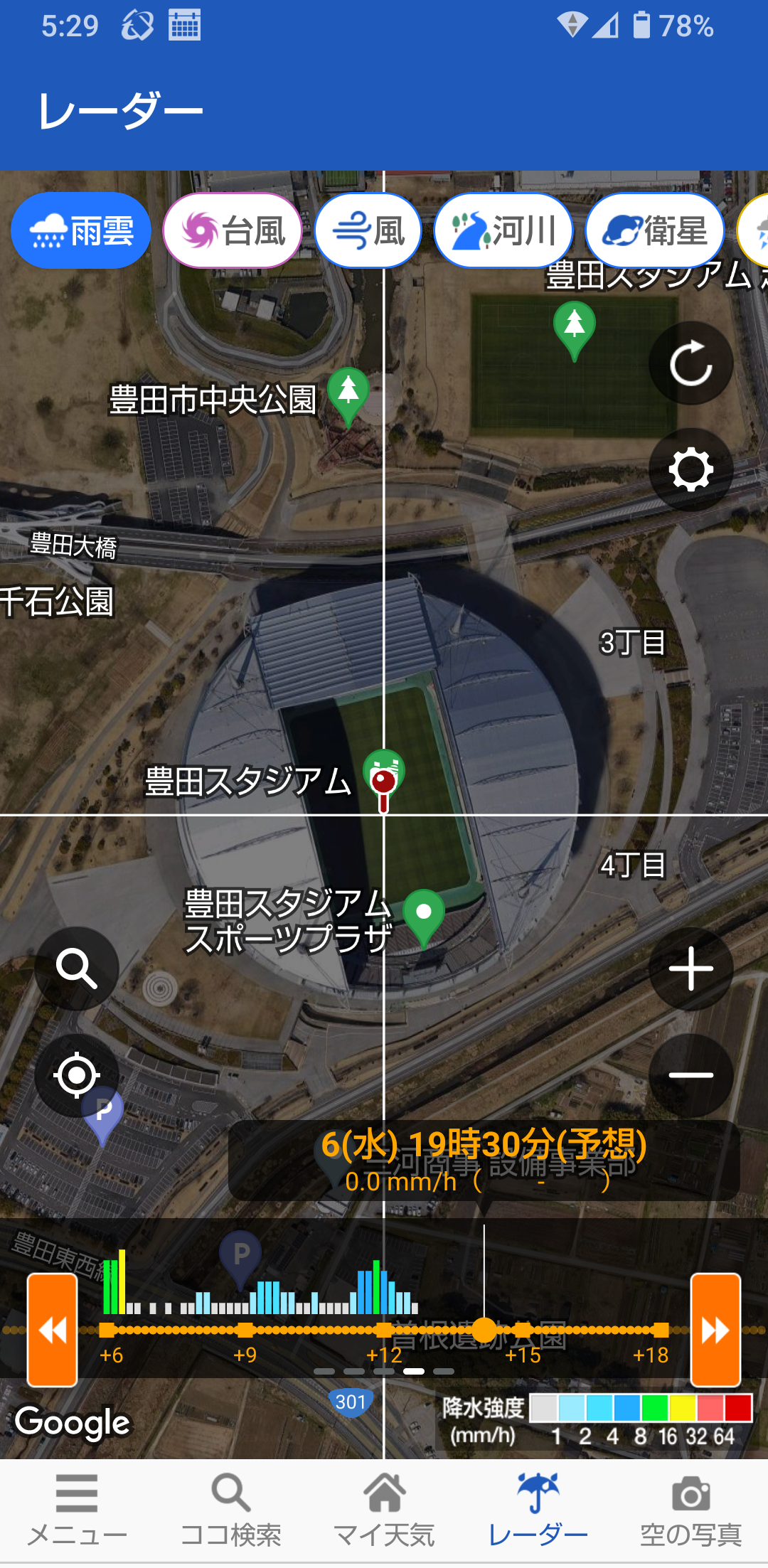
Task: Switch to the 衛星 satellite layer
Action: 654,231
